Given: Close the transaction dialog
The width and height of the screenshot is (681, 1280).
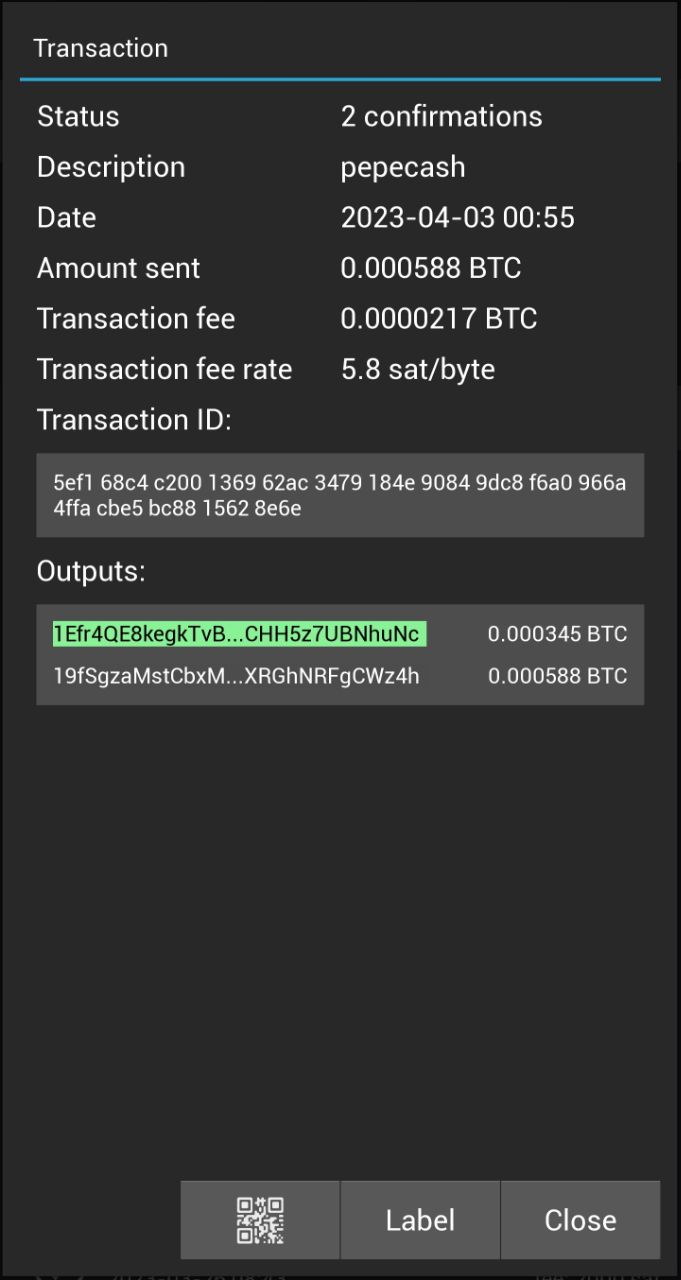Looking at the screenshot, I should pyautogui.click(x=580, y=1220).
